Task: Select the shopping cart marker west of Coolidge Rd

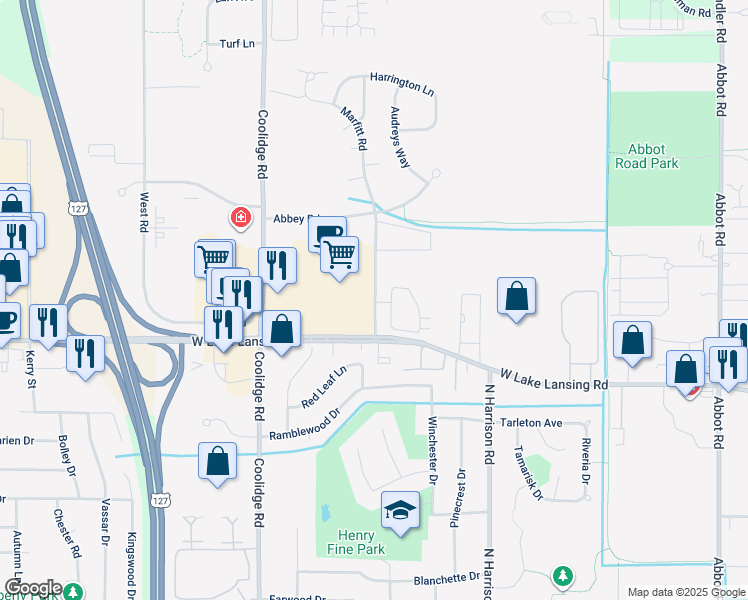Action: tap(214, 260)
